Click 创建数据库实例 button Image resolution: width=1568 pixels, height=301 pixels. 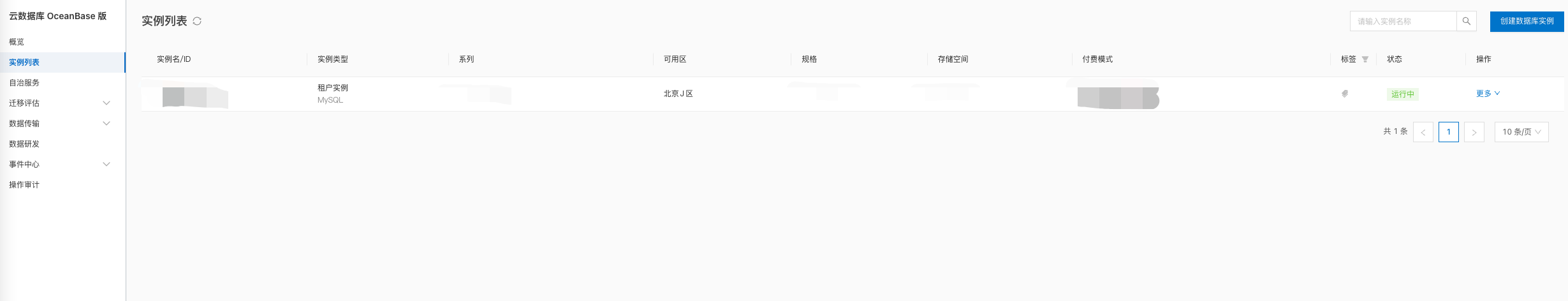click(1527, 21)
